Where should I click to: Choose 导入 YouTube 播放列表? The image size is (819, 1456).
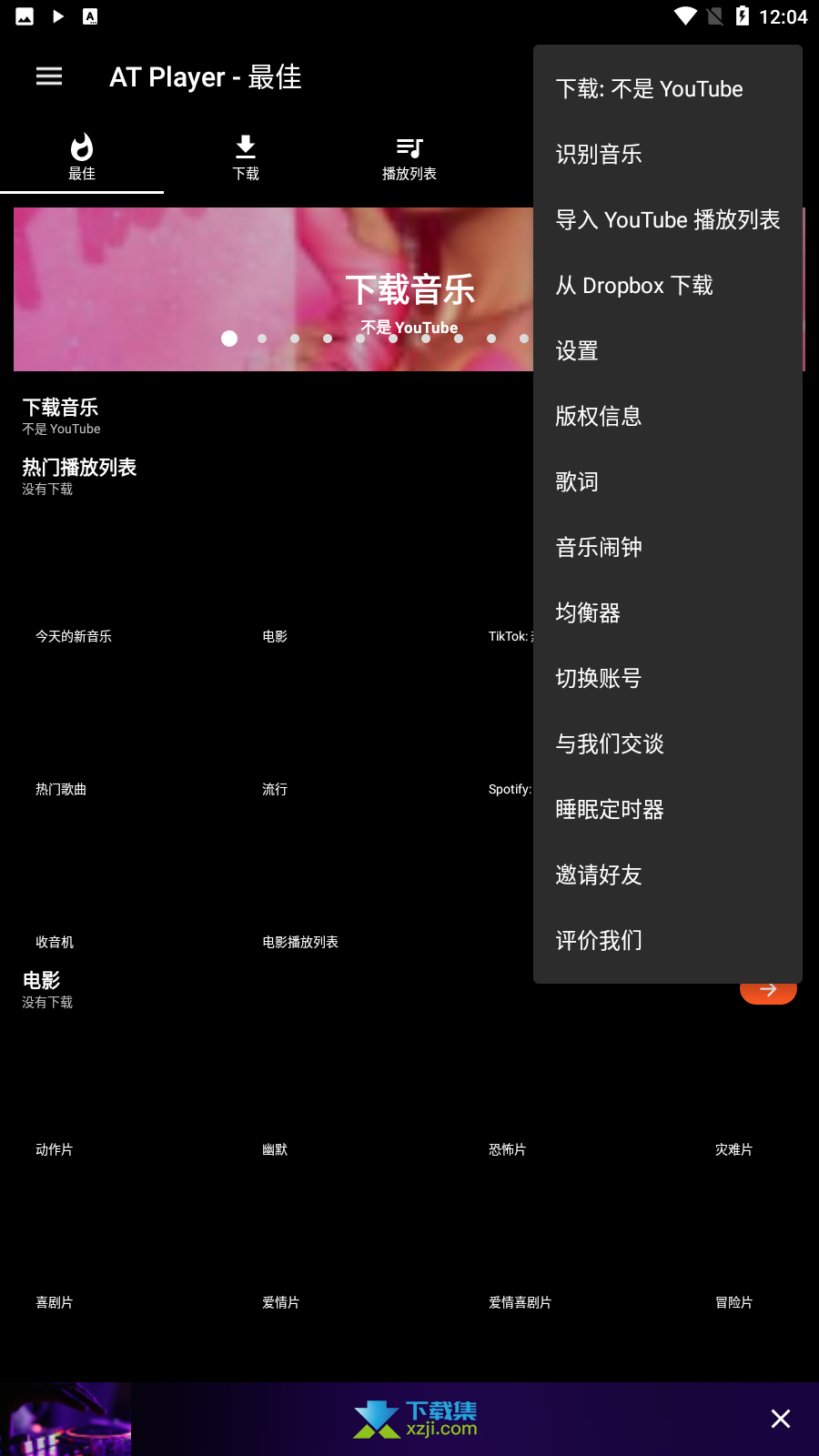(x=668, y=220)
